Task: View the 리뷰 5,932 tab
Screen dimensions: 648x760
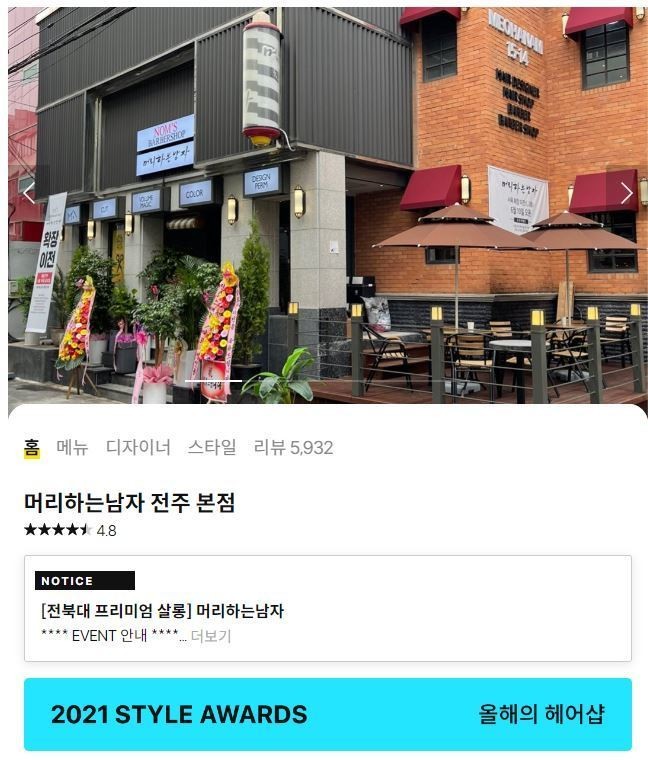Action: point(293,447)
